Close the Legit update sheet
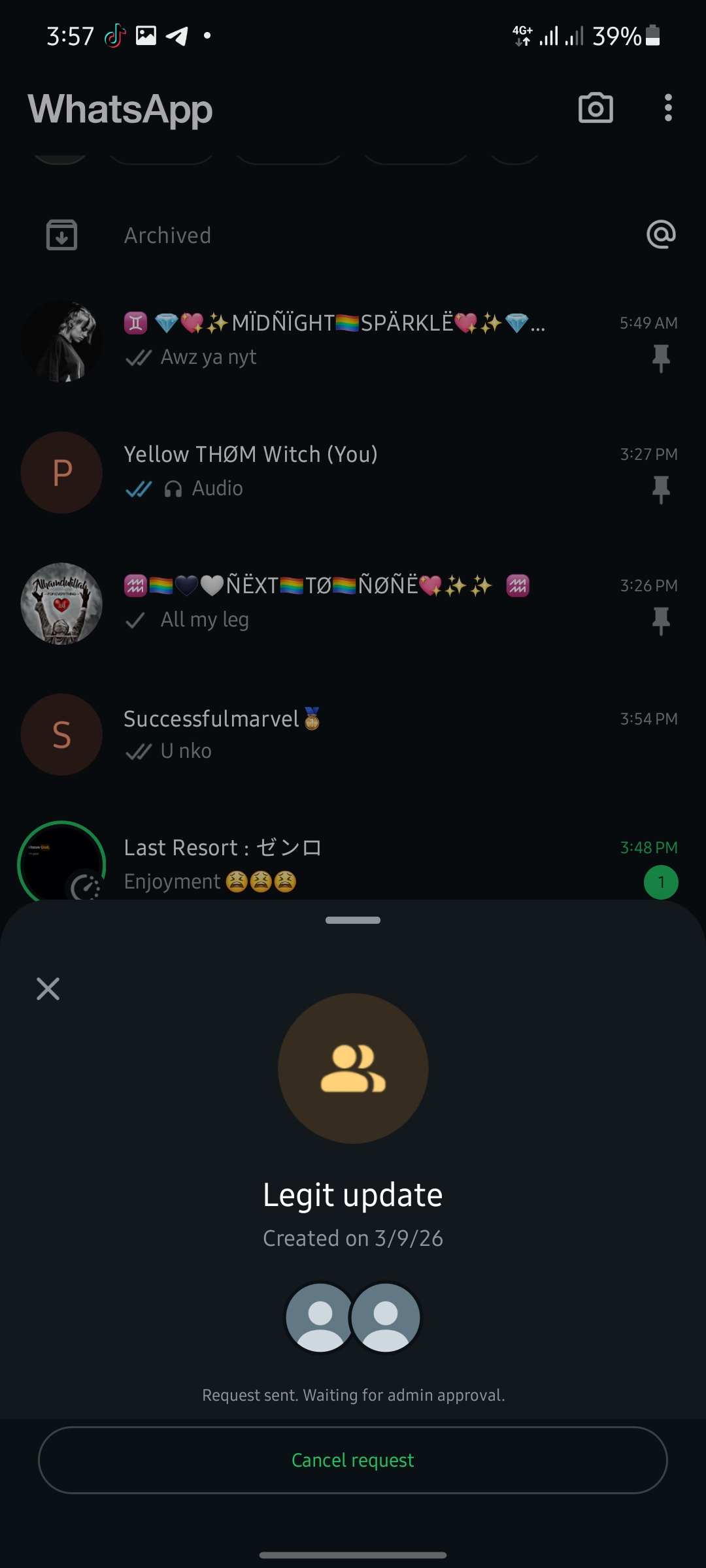The height and width of the screenshot is (1568, 706). click(48, 988)
